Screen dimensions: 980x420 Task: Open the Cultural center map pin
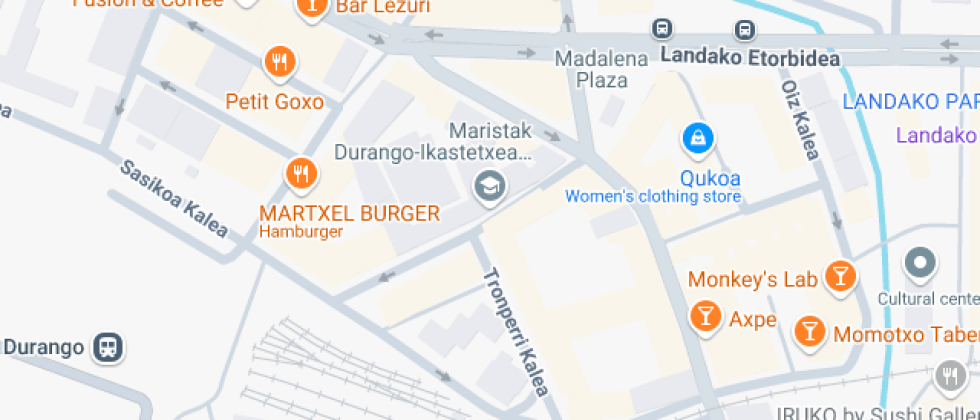[x=921, y=264]
